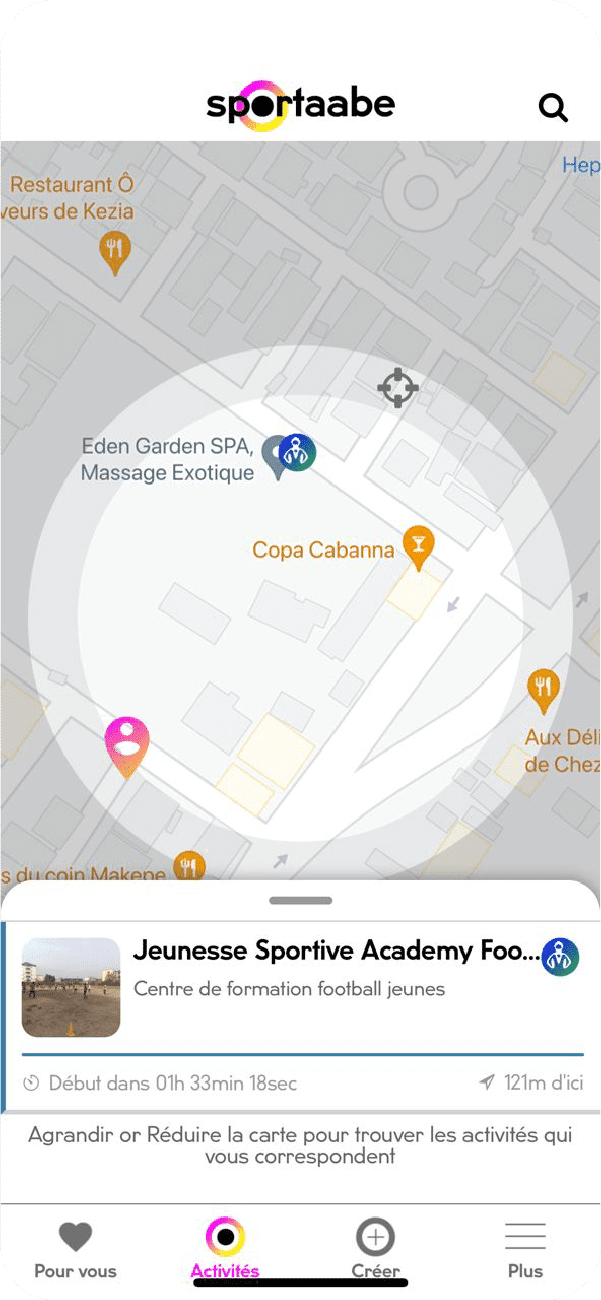The height and width of the screenshot is (1300, 601).
Task: Select the Restaurant Ô Saveurs de Kezia marker
Action: pos(115,249)
